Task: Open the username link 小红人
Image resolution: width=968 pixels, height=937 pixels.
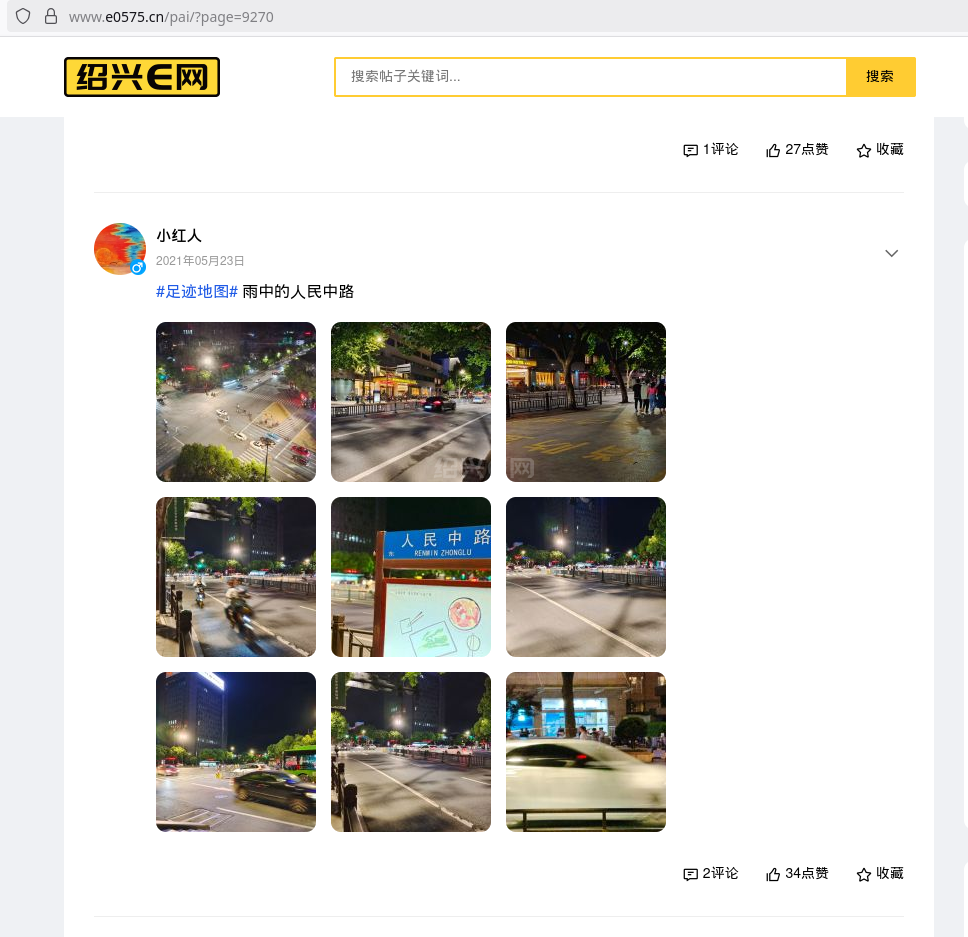Action: 179,236
